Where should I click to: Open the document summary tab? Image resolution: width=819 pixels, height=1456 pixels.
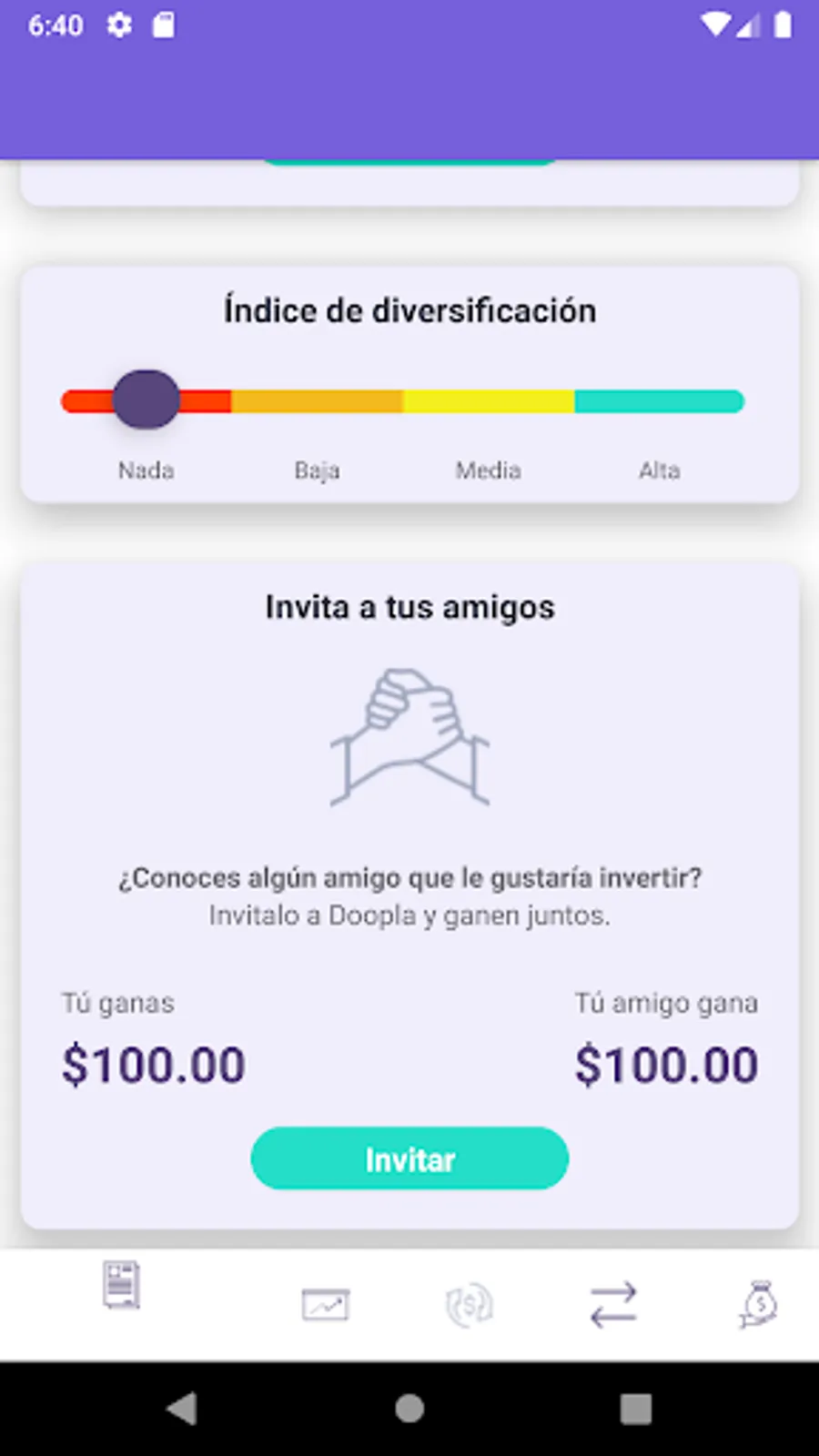[121, 1285]
